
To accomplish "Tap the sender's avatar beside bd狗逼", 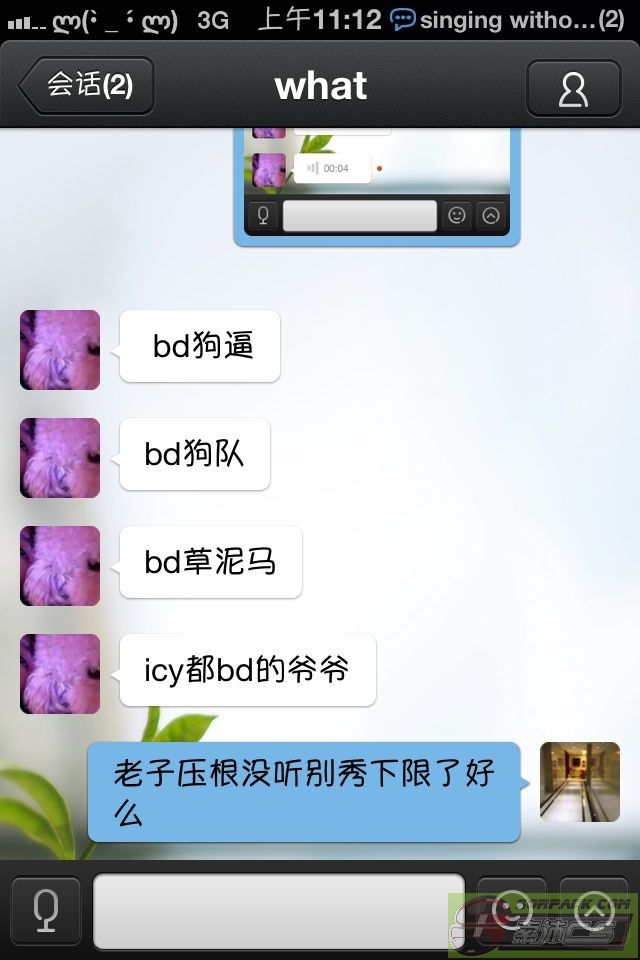I will (x=60, y=350).
